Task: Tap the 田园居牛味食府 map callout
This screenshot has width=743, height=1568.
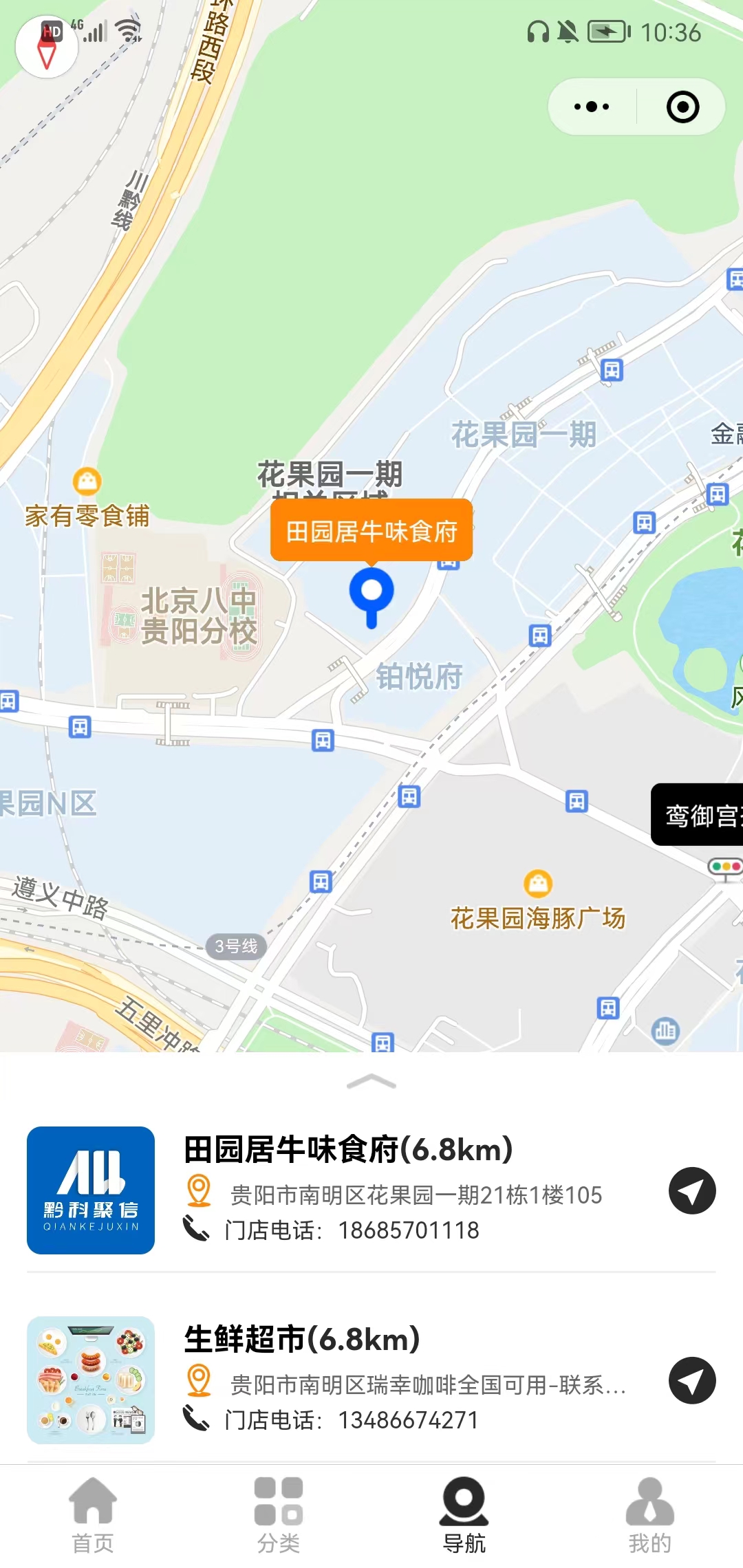Action: [x=371, y=531]
